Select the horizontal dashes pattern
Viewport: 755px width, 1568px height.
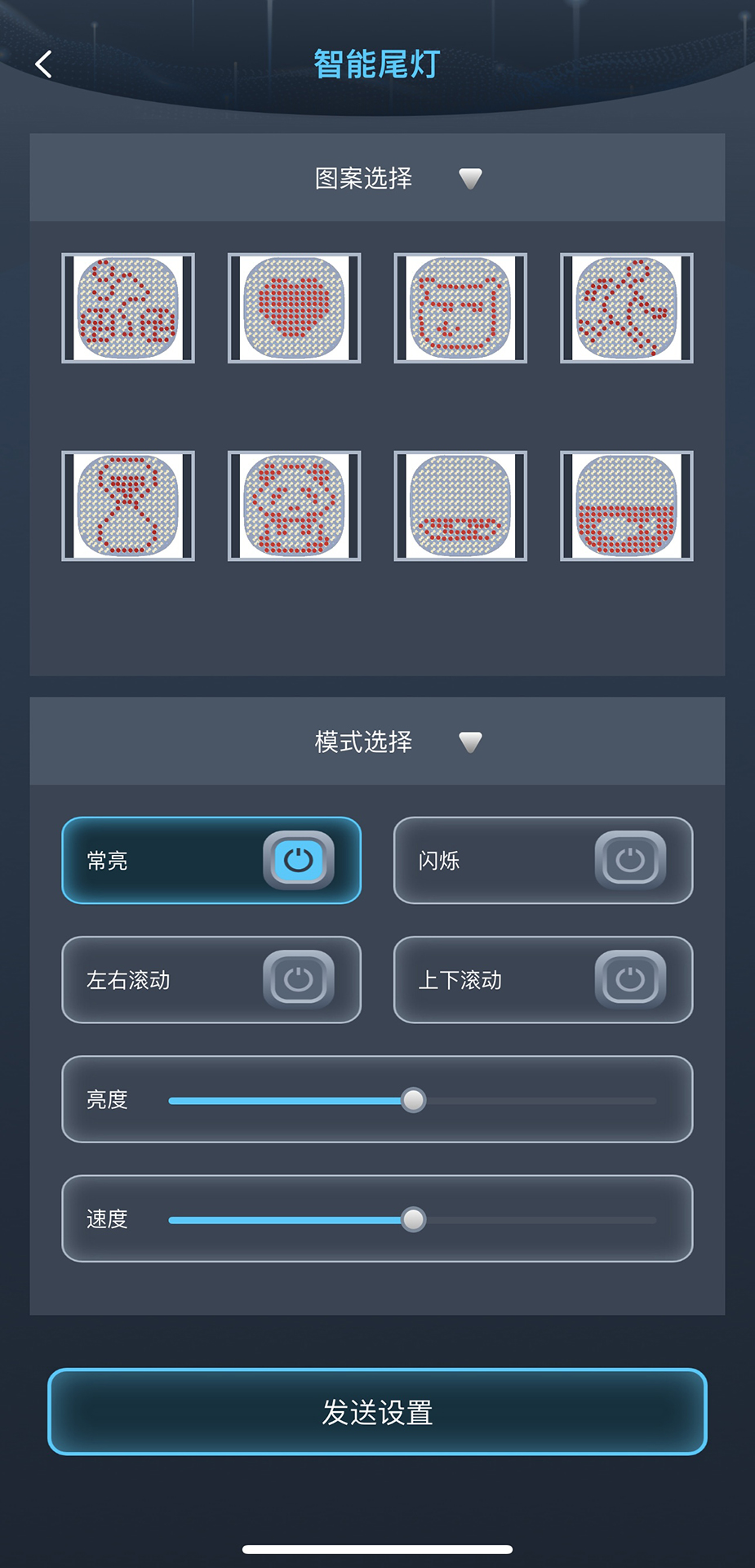click(x=461, y=504)
